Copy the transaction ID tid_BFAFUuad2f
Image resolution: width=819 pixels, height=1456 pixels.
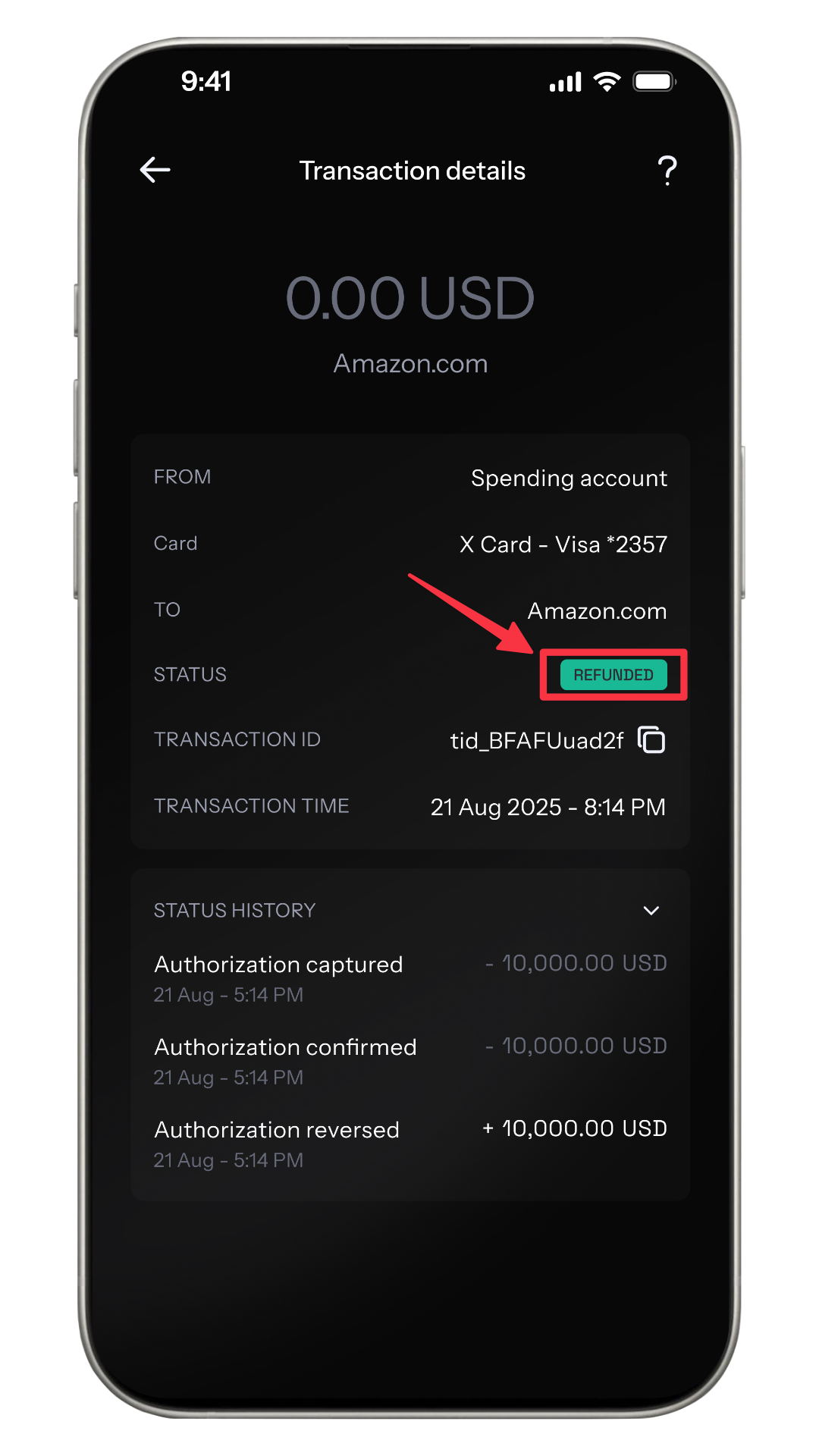coord(651,739)
